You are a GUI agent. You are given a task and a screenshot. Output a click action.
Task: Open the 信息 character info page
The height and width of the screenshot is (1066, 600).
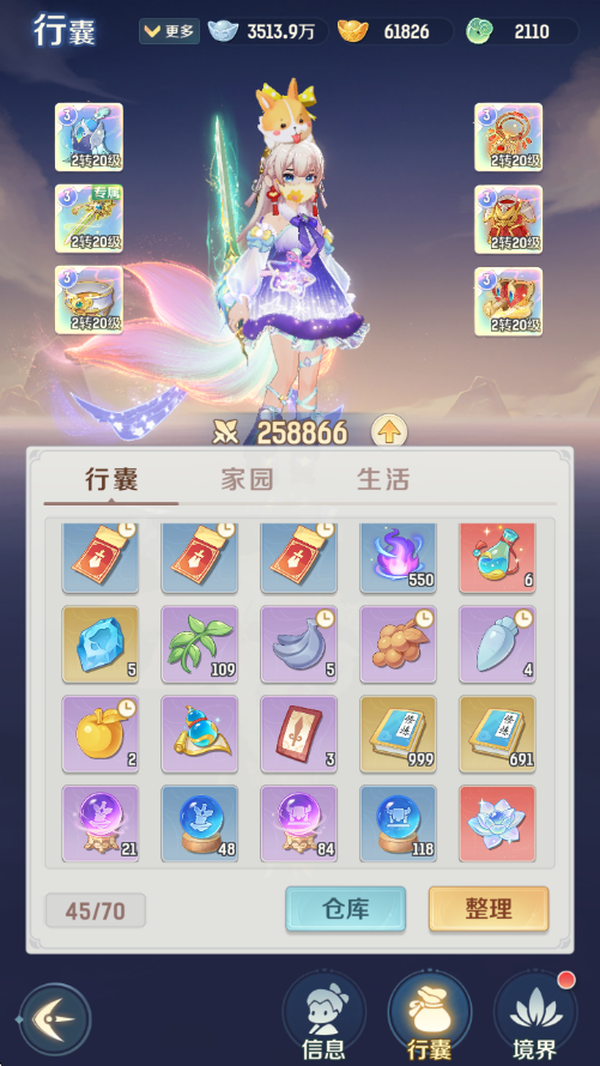(323, 1017)
